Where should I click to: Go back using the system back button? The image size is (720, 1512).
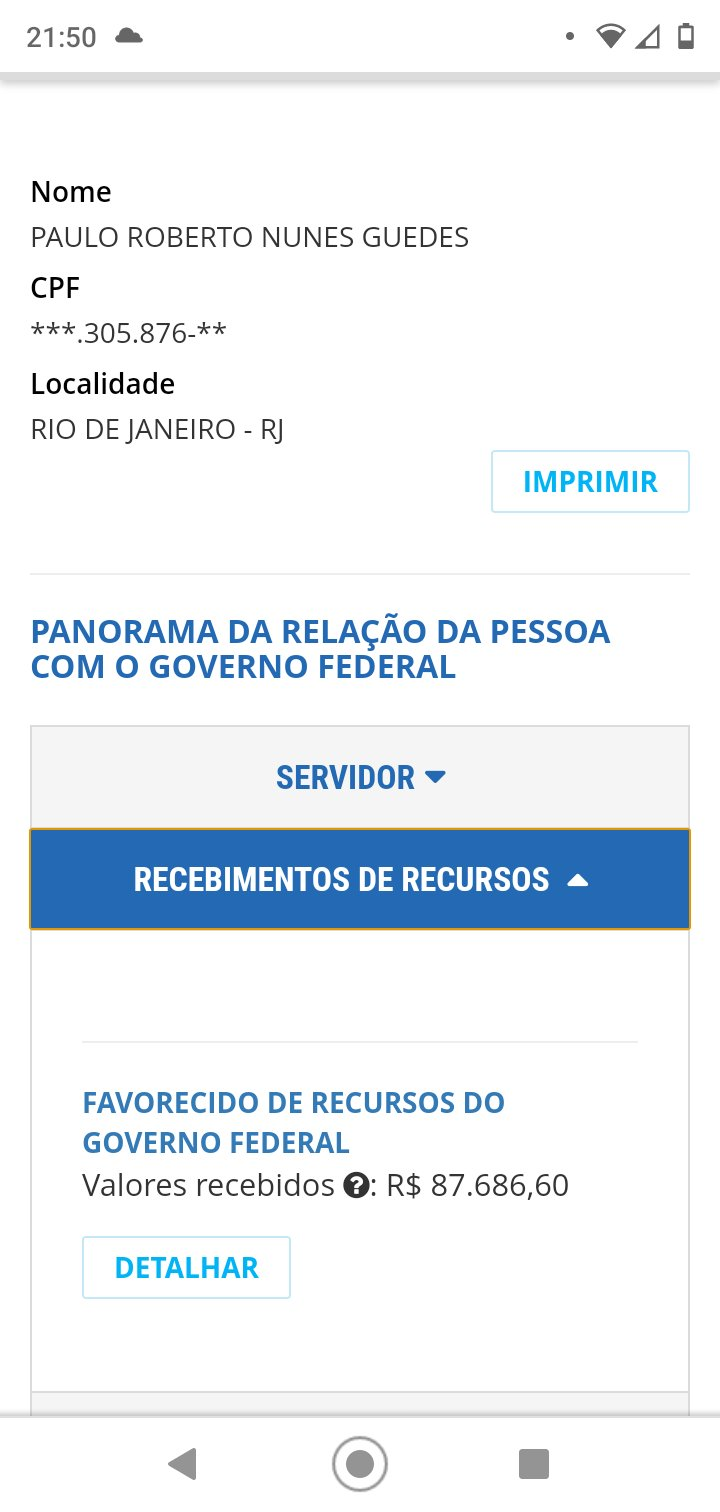[x=182, y=1464]
